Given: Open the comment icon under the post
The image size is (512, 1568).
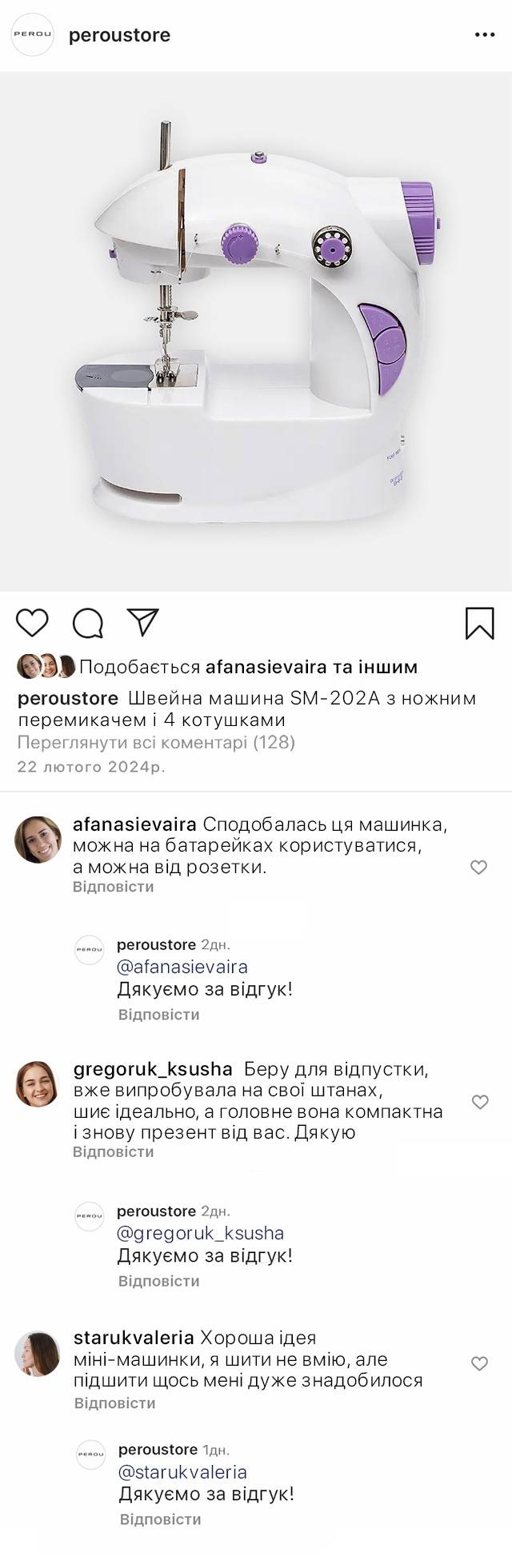Looking at the screenshot, I should point(88,623).
